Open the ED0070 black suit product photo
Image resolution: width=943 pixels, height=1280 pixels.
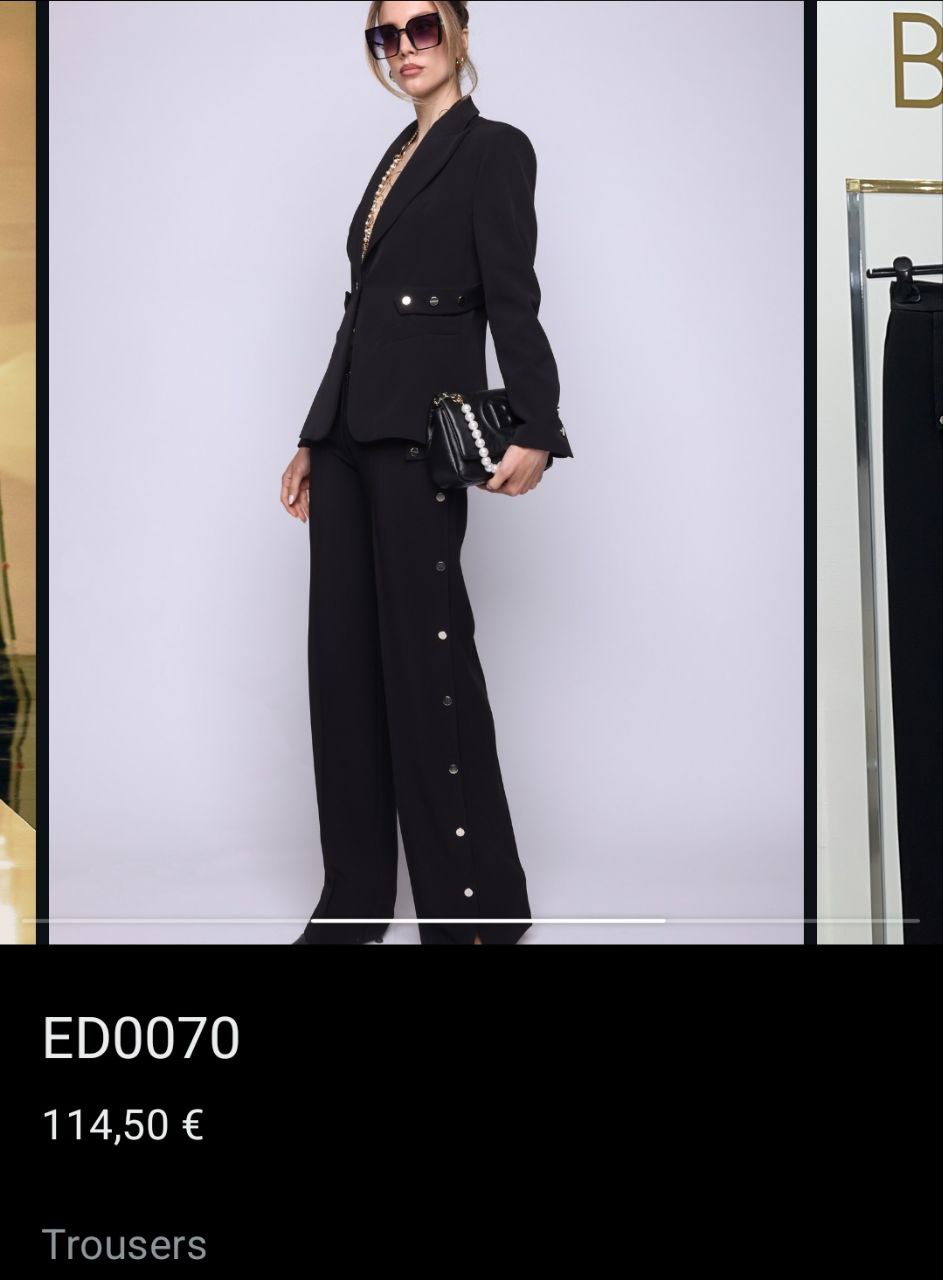tap(426, 470)
